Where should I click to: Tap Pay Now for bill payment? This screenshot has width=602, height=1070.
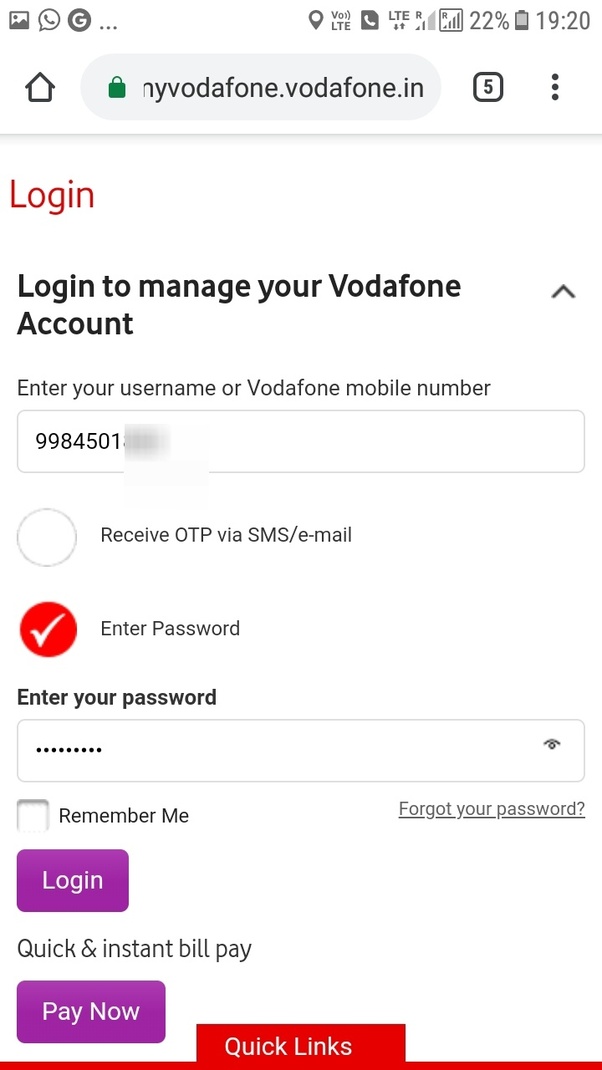(x=91, y=1011)
